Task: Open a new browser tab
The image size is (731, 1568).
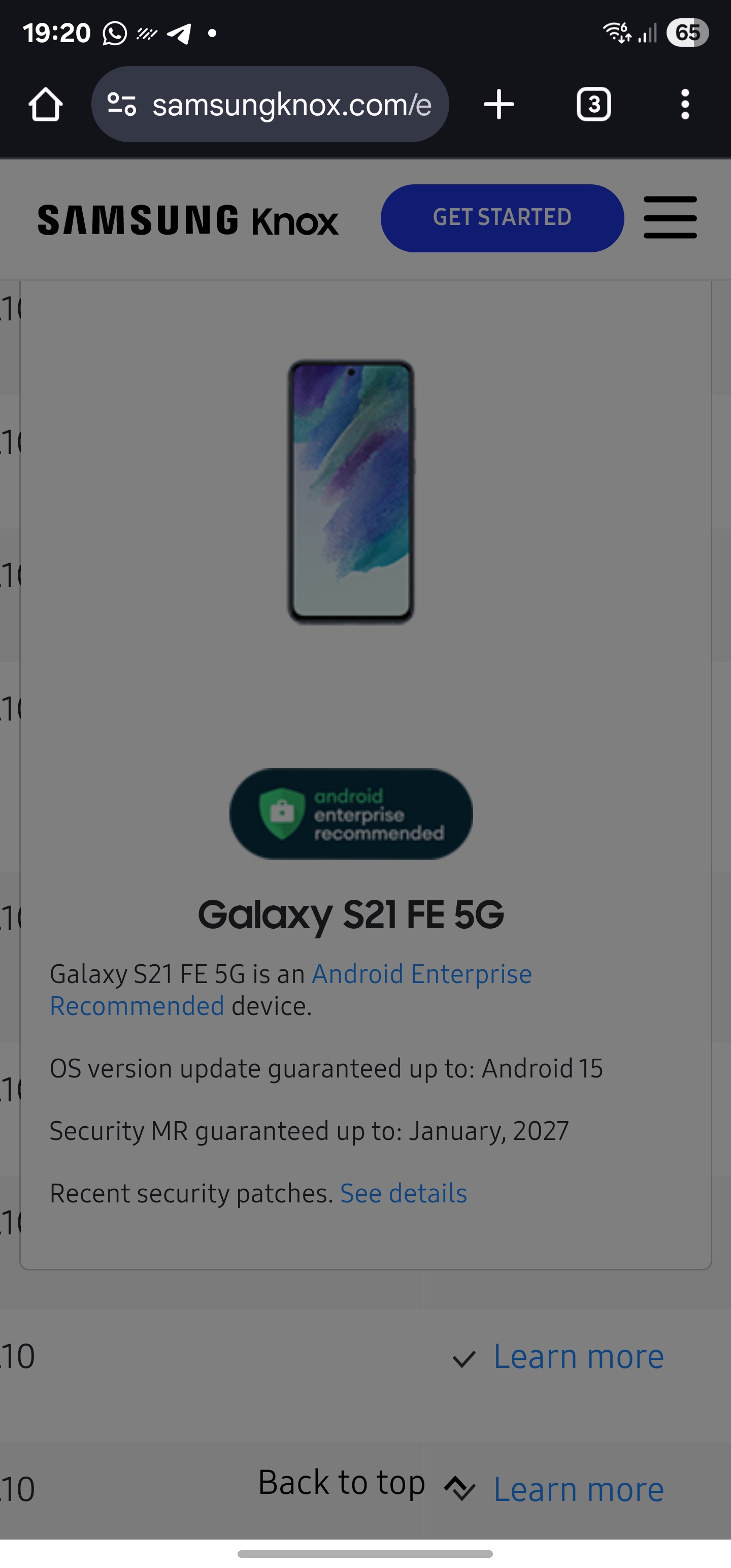Action: click(x=499, y=104)
